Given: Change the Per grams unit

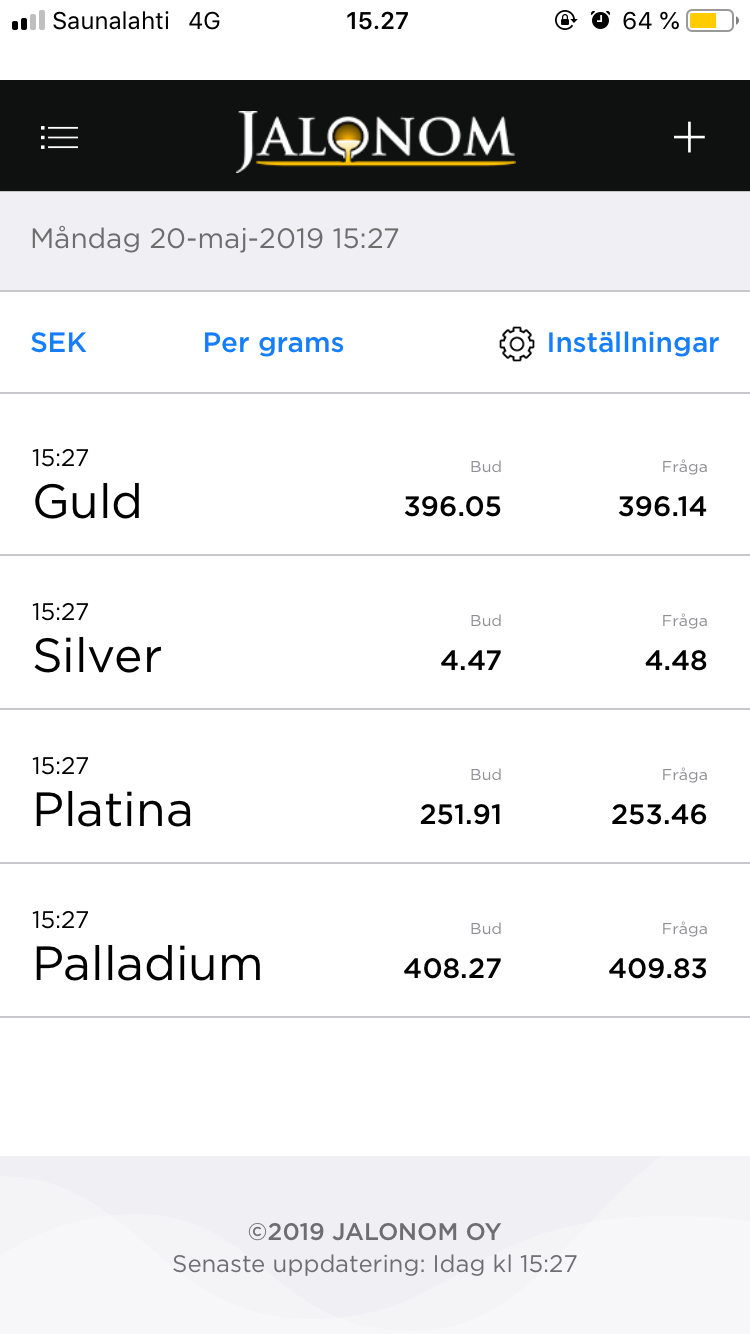Looking at the screenshot, I should 273,343.
